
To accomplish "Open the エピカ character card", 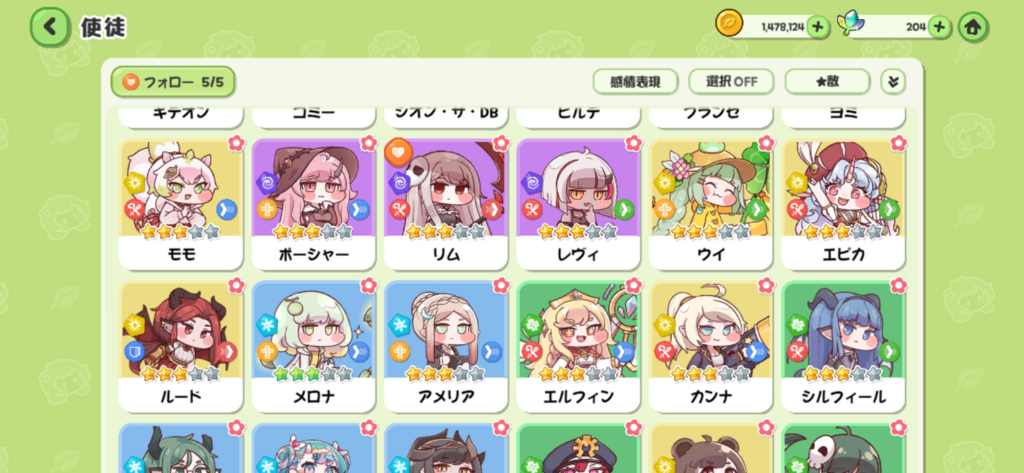I will [843, 203].
